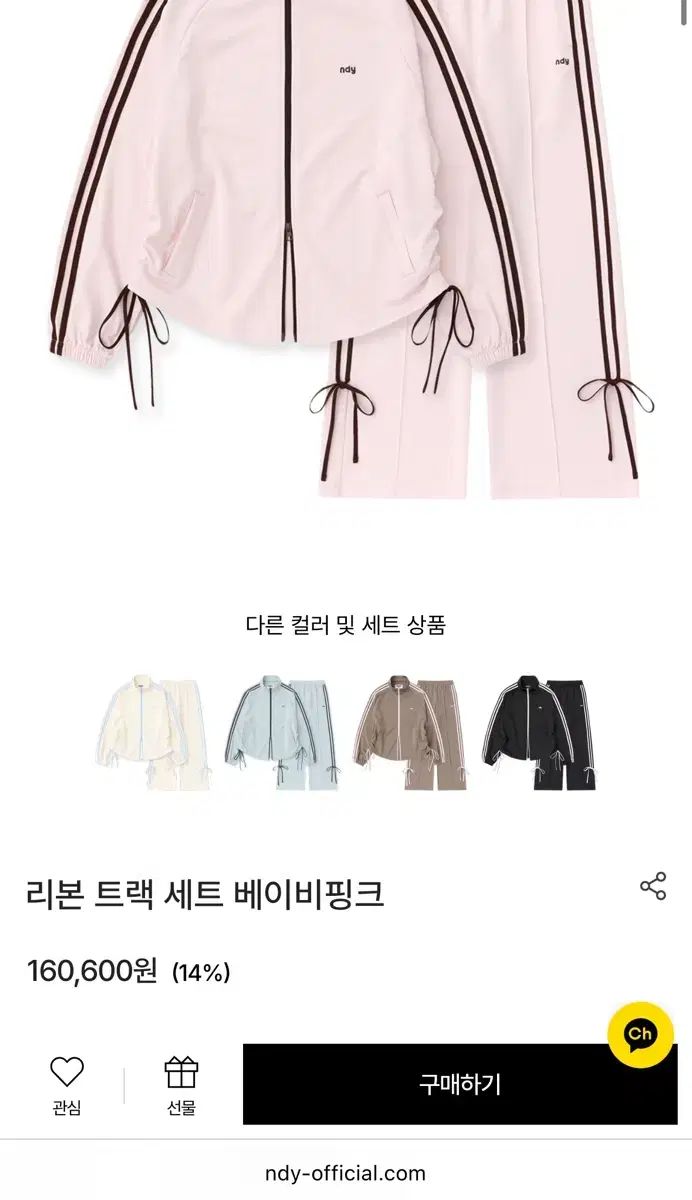Tap the ndy-official.com address bar
Viewport: 692px width, 1200px height.
(x=346, y=1173)
